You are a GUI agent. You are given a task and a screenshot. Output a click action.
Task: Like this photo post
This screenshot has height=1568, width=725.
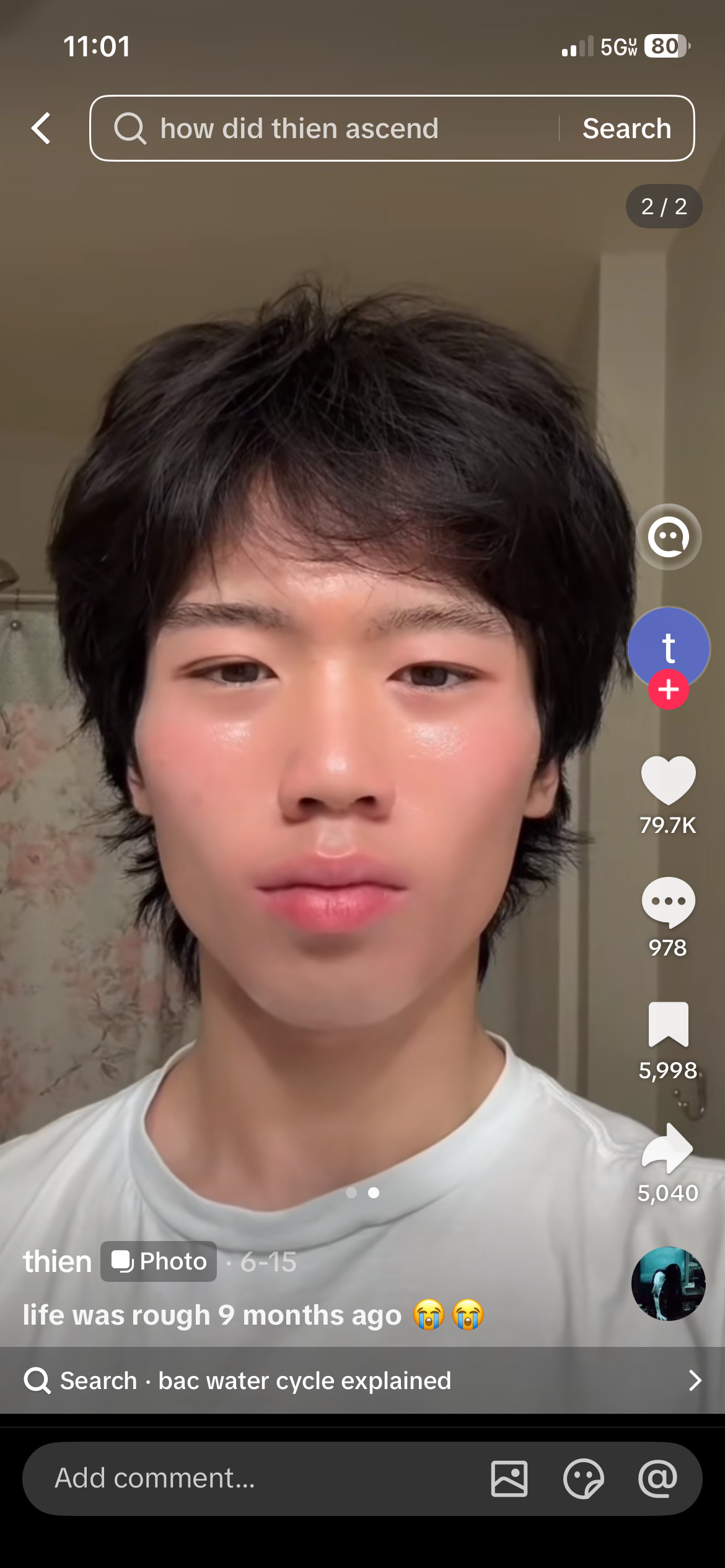coord(668,780)
